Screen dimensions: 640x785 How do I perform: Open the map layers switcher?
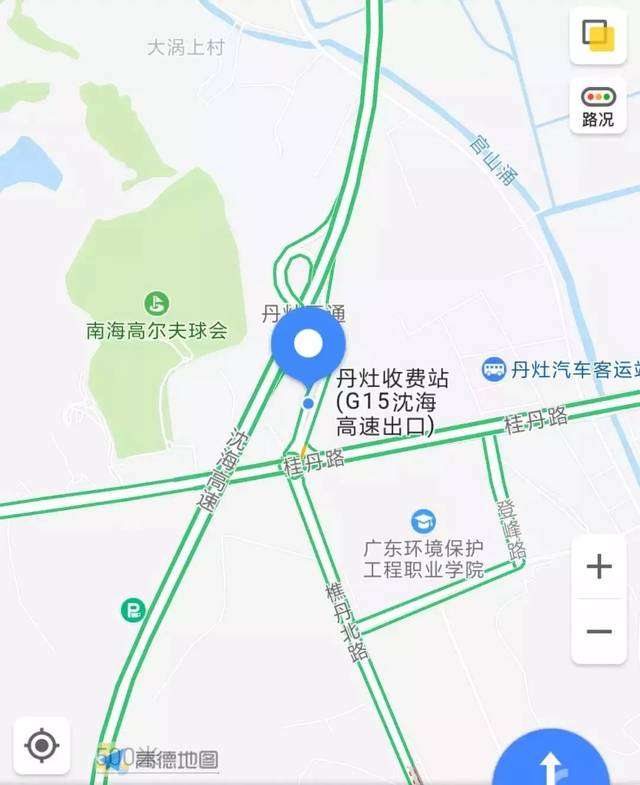(598, 36)
